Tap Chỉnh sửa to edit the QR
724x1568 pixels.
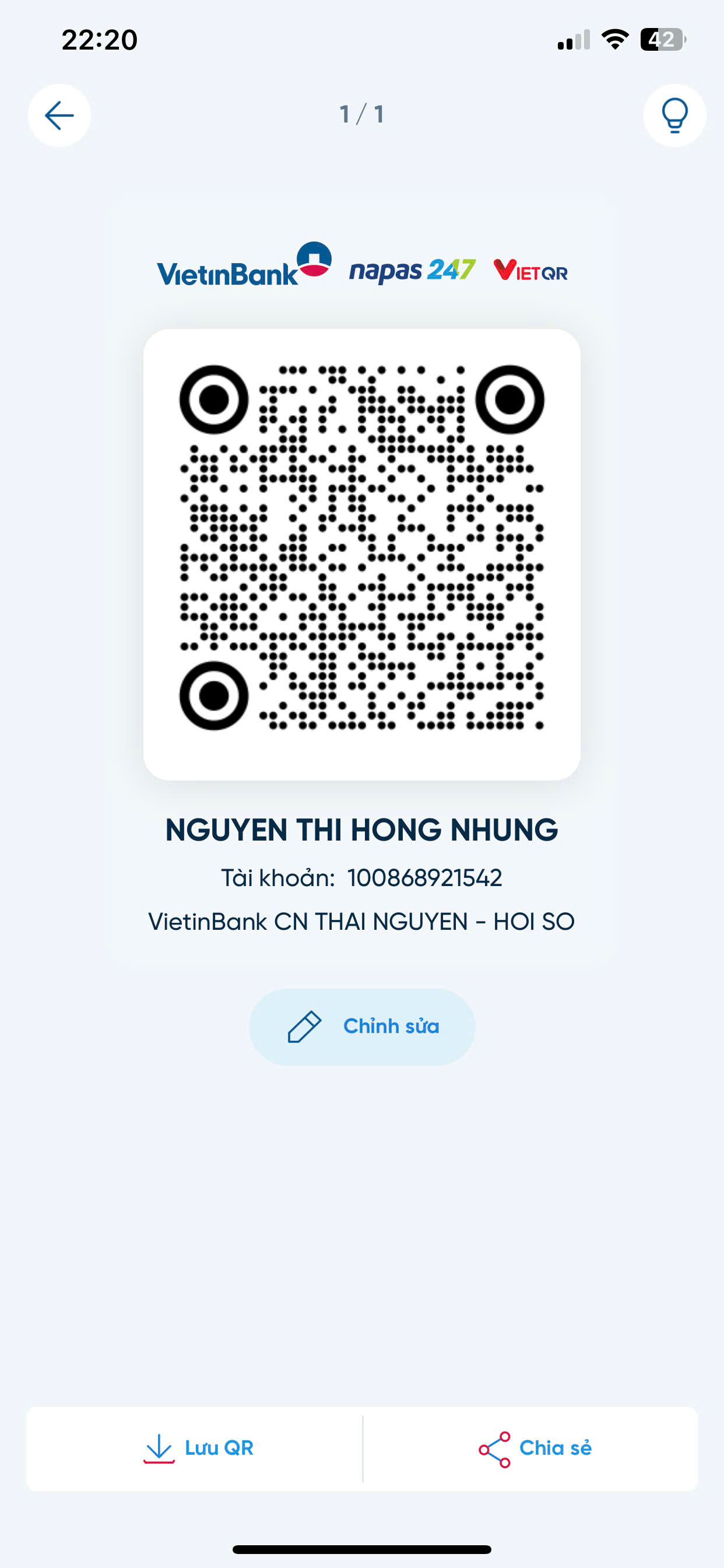362,1026
